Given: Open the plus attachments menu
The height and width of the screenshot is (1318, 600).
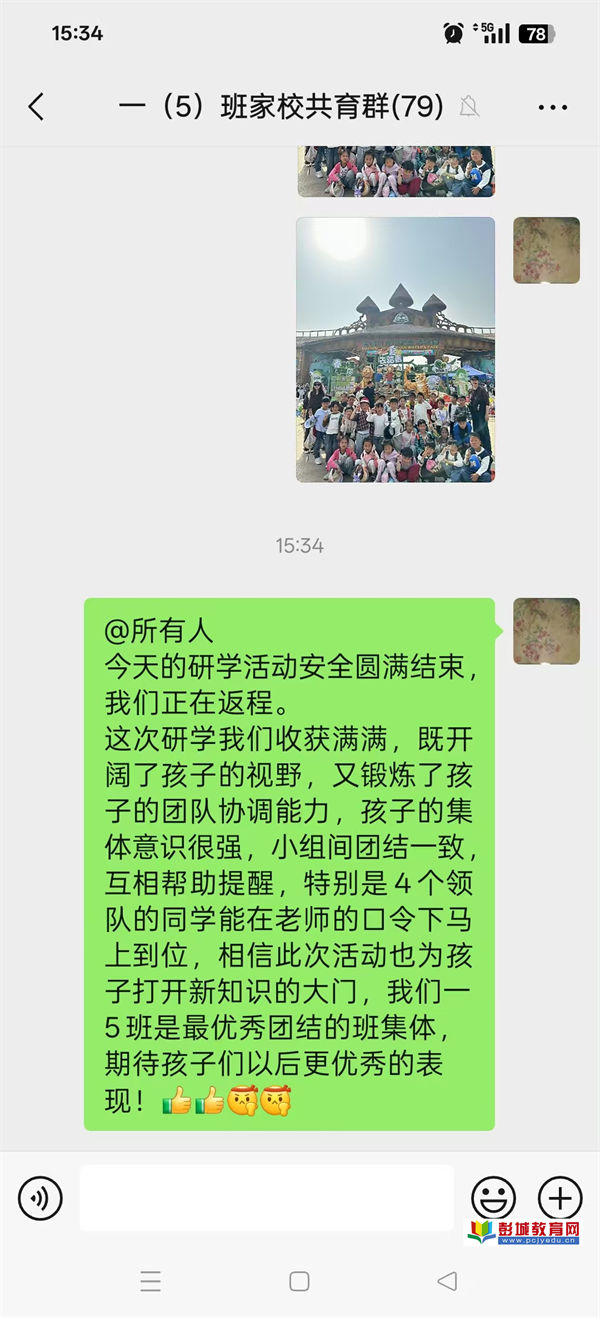Looking at the screenshot, I should point(560,1197).
